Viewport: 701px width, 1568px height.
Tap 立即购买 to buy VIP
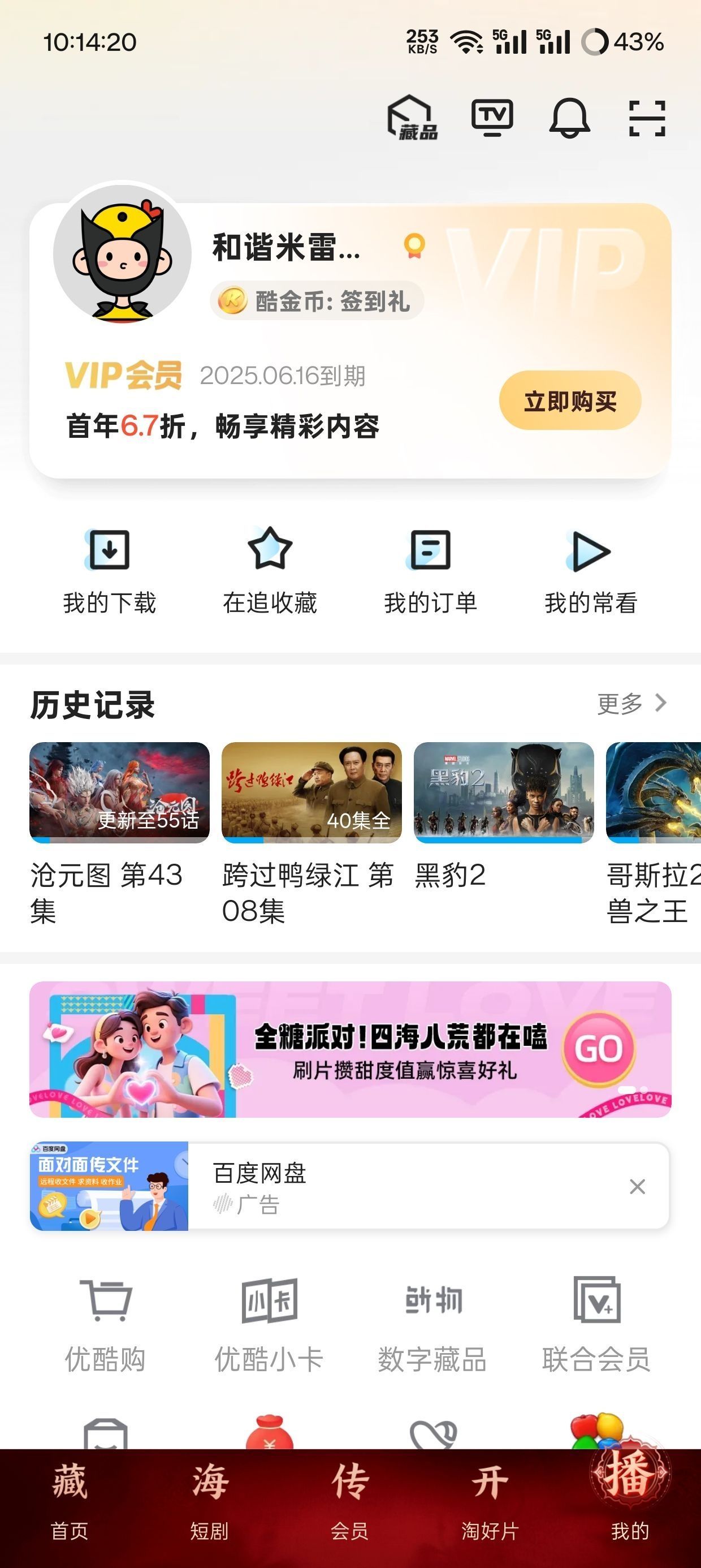(x=572, y=399)
